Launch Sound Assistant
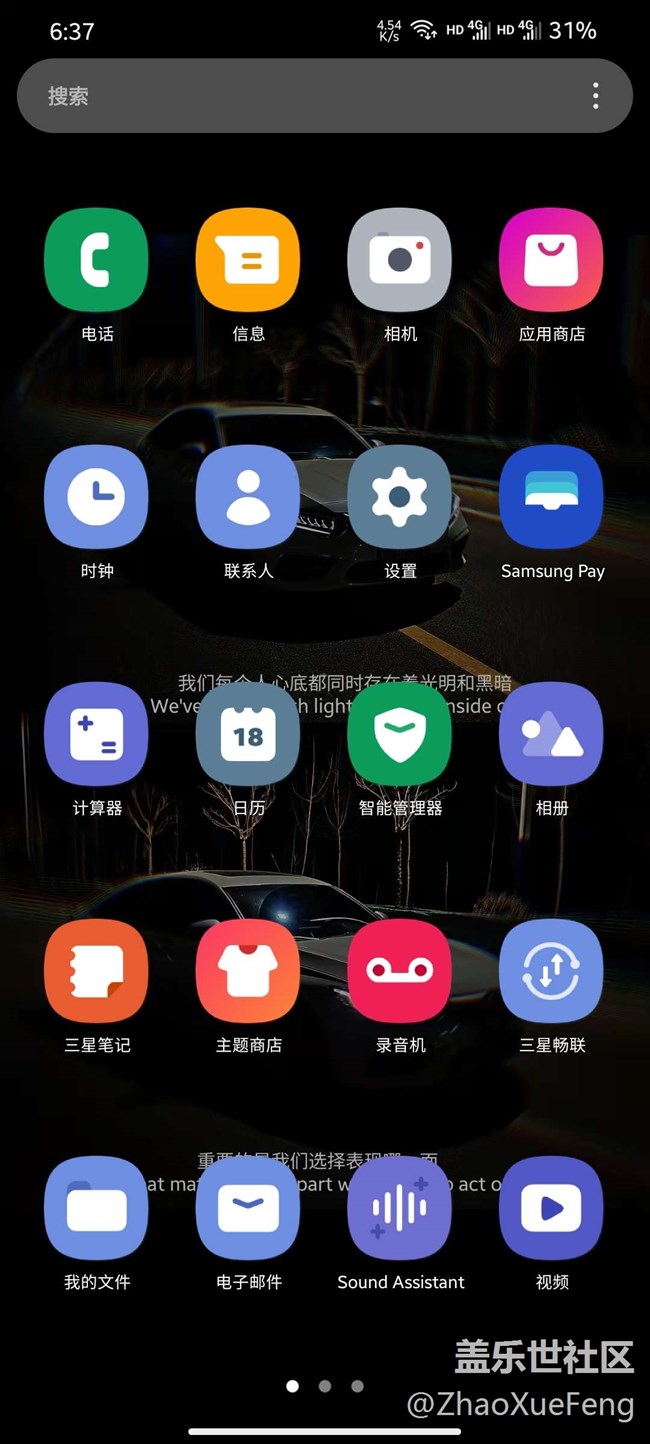Viewport: 650px width, 1444px height. pos(400,1208)
